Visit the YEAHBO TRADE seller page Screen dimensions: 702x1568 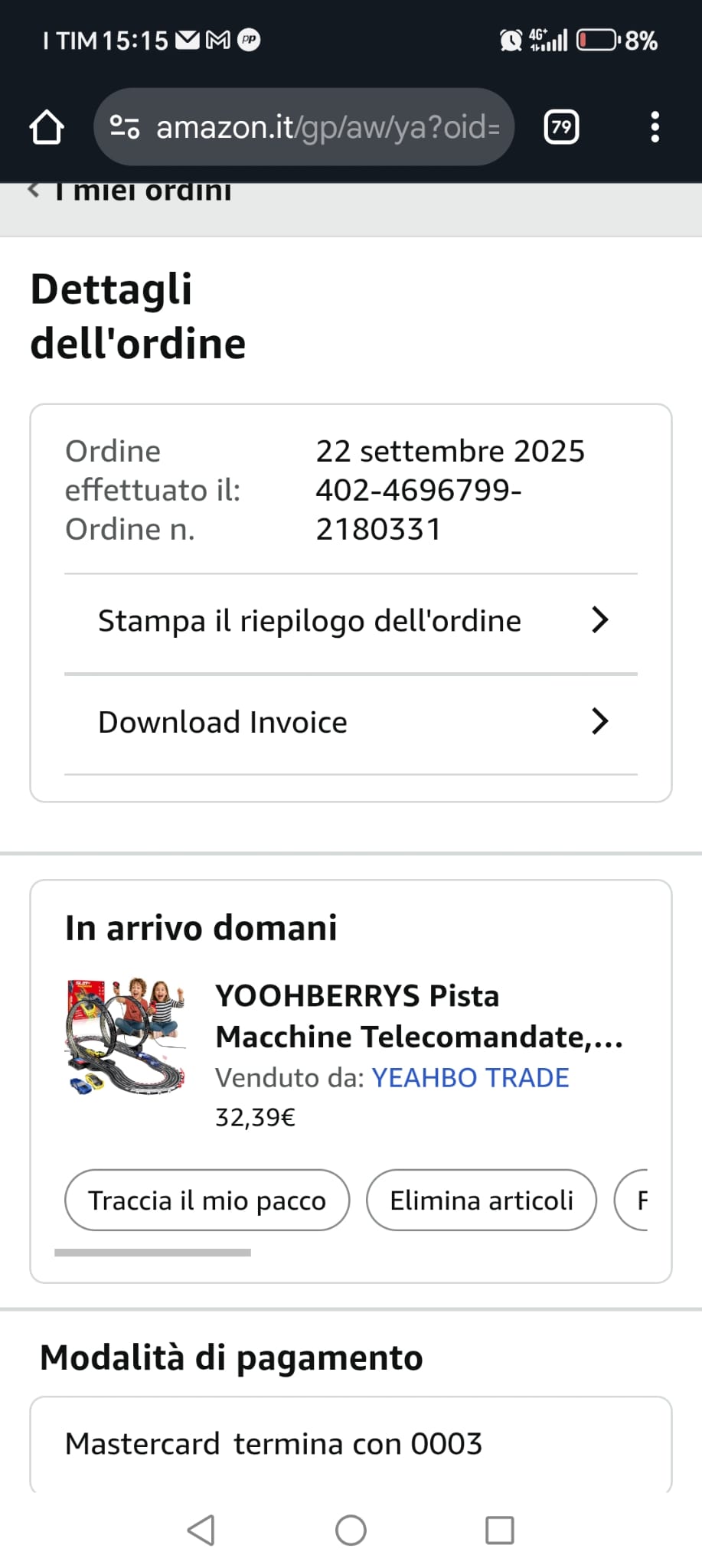470,1078
